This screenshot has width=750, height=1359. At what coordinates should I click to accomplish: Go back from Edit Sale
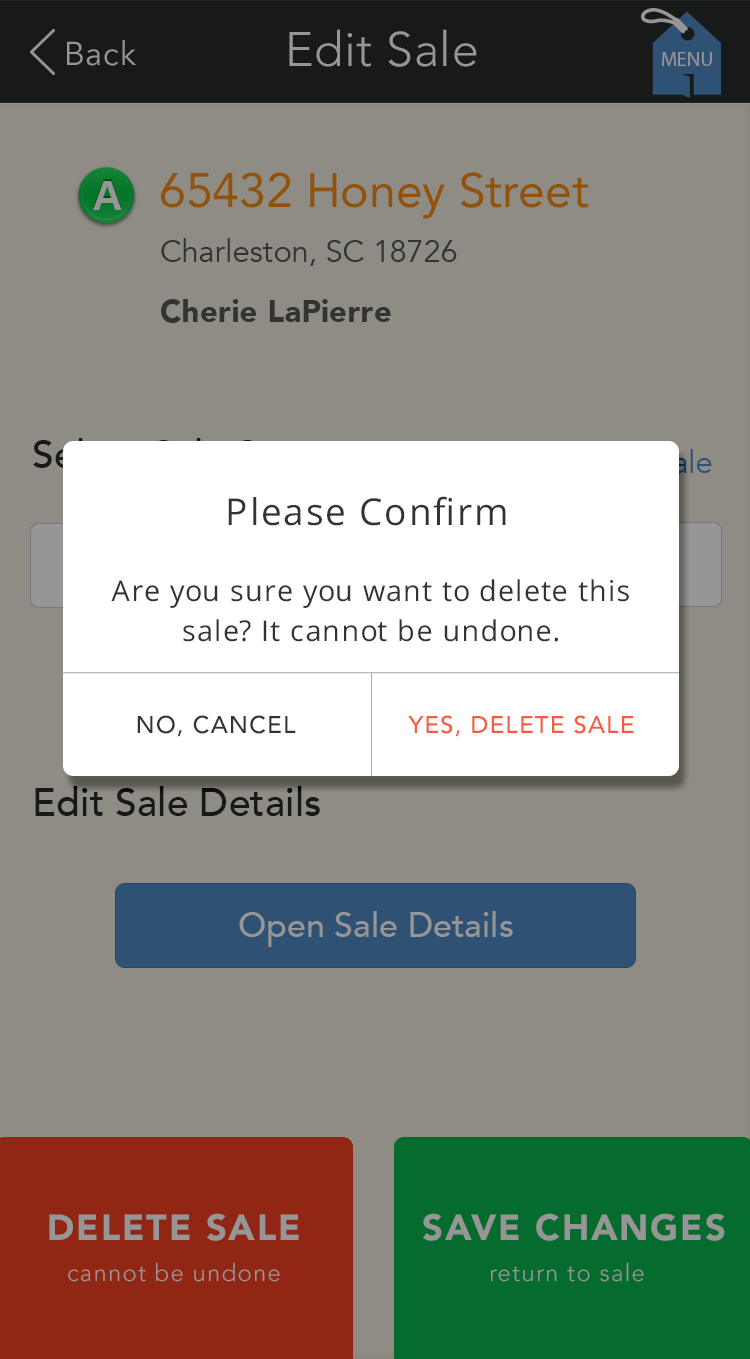pos(82,52)
